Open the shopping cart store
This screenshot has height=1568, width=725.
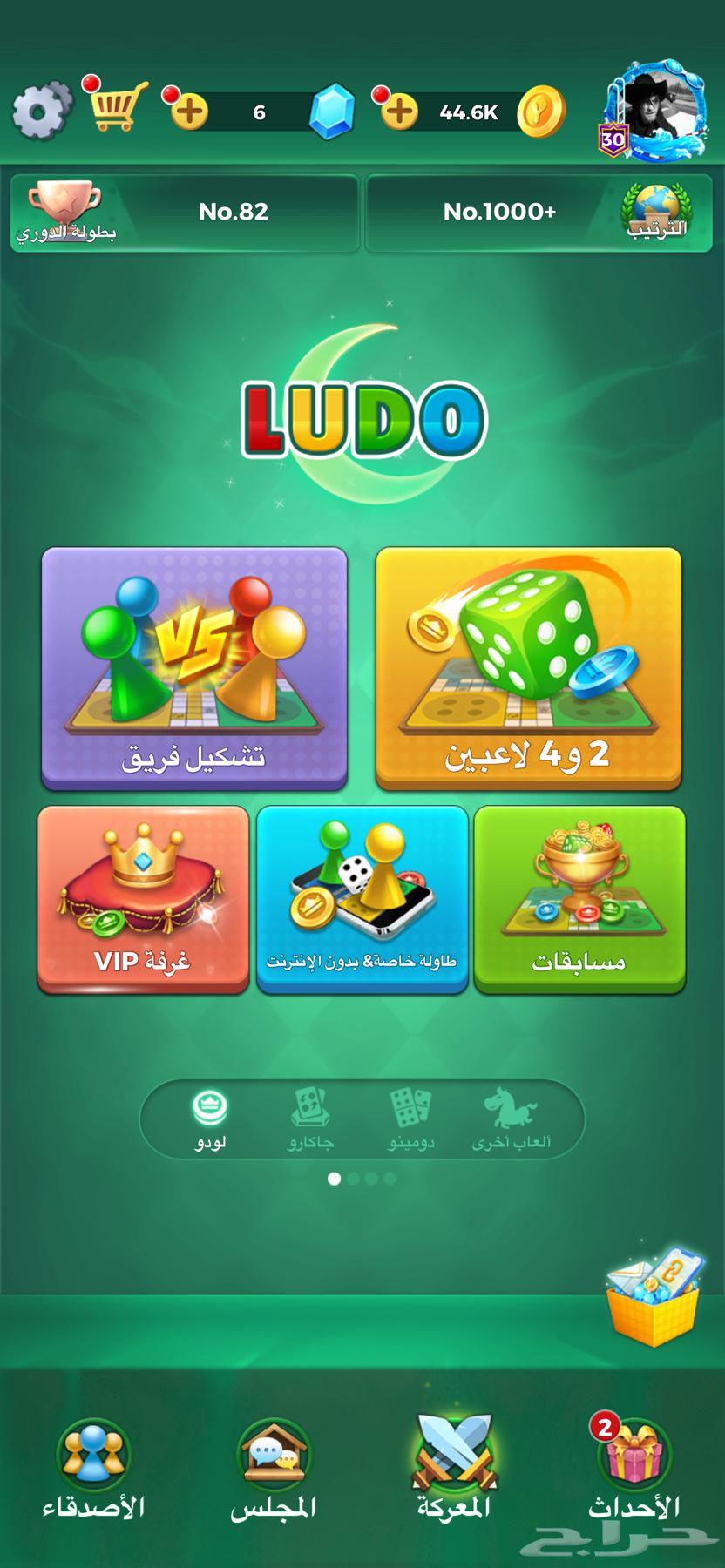114,106
